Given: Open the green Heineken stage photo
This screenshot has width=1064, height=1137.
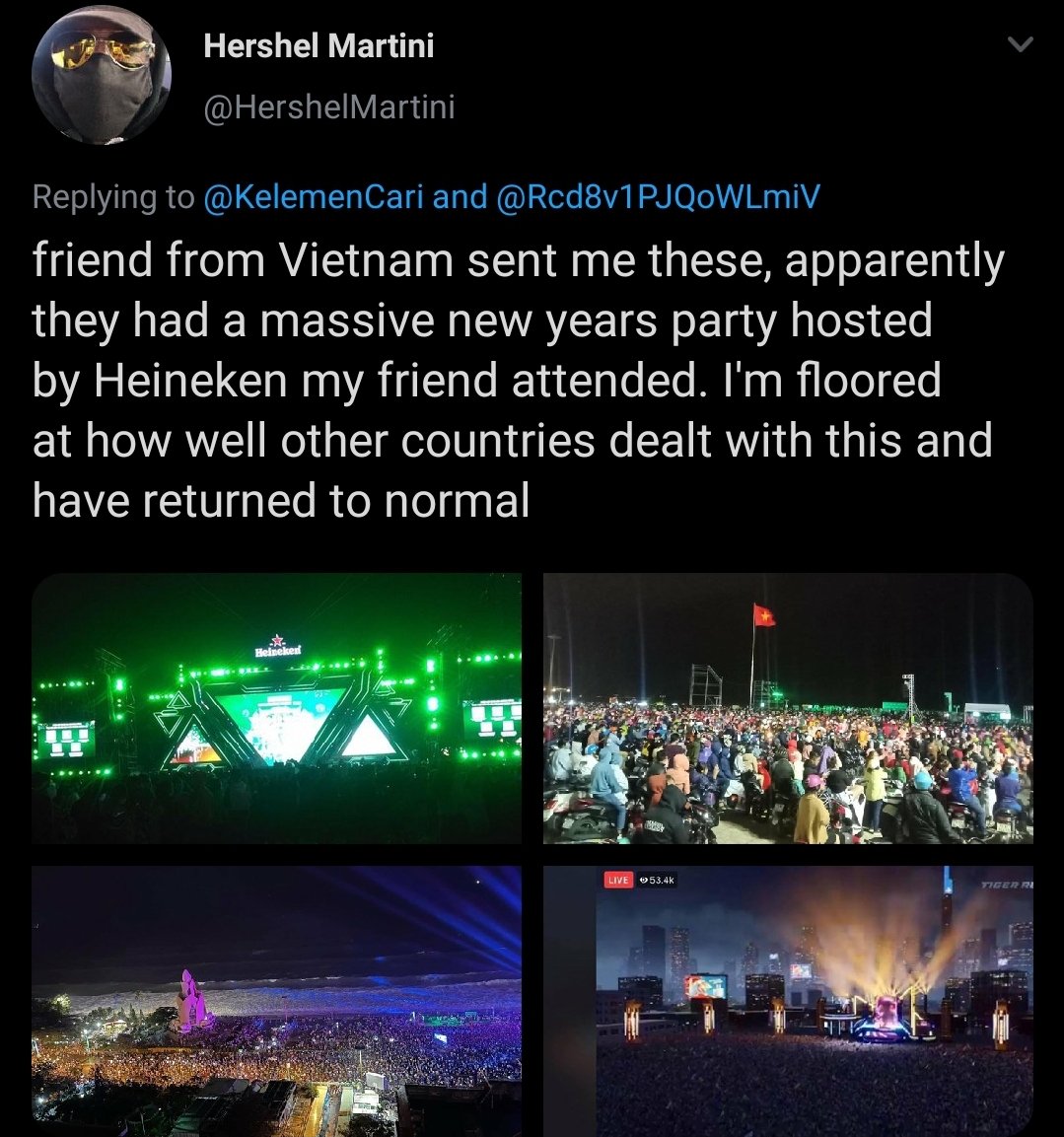Looking at the screenshot, I should click(x=277, y=708).
